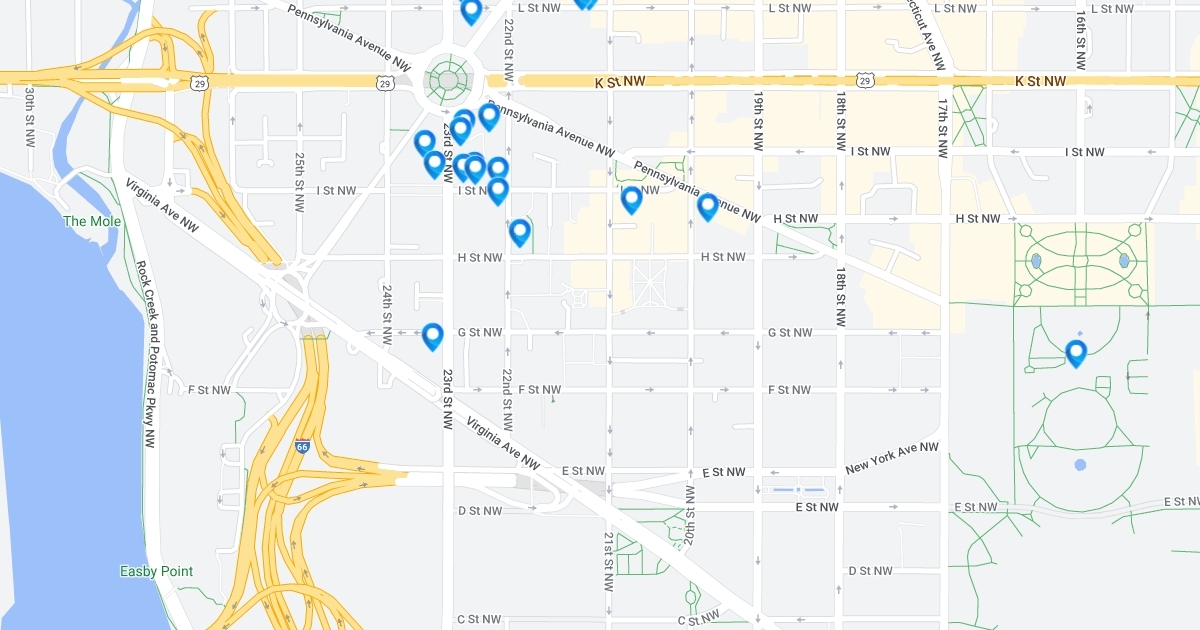Image resolution: width=1200 pixels, height=630 pixels.
Task: Open the pin beside L St NW above the circle
Action: (471, 11)
